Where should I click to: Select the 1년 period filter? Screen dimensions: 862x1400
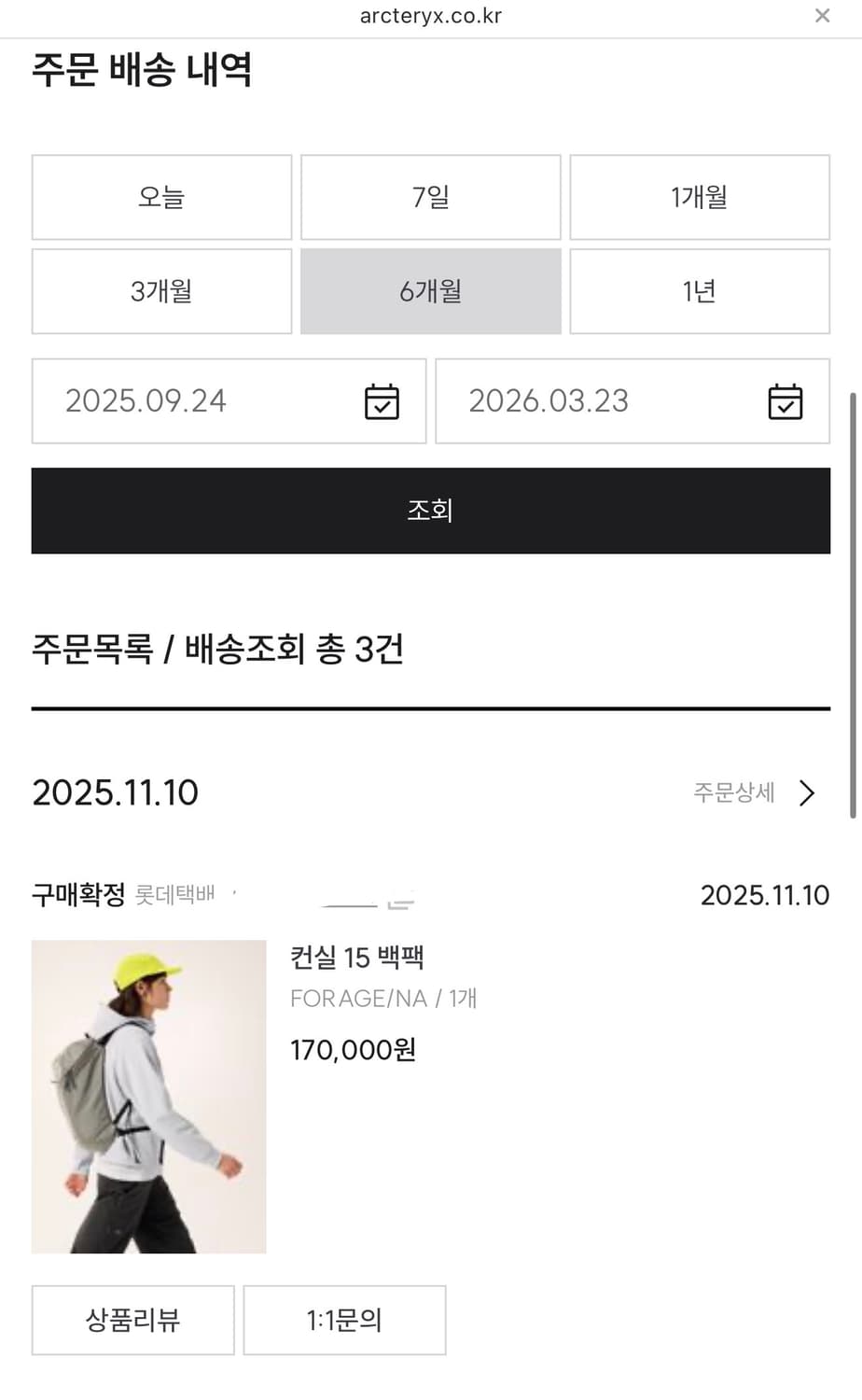pos(699,290)
